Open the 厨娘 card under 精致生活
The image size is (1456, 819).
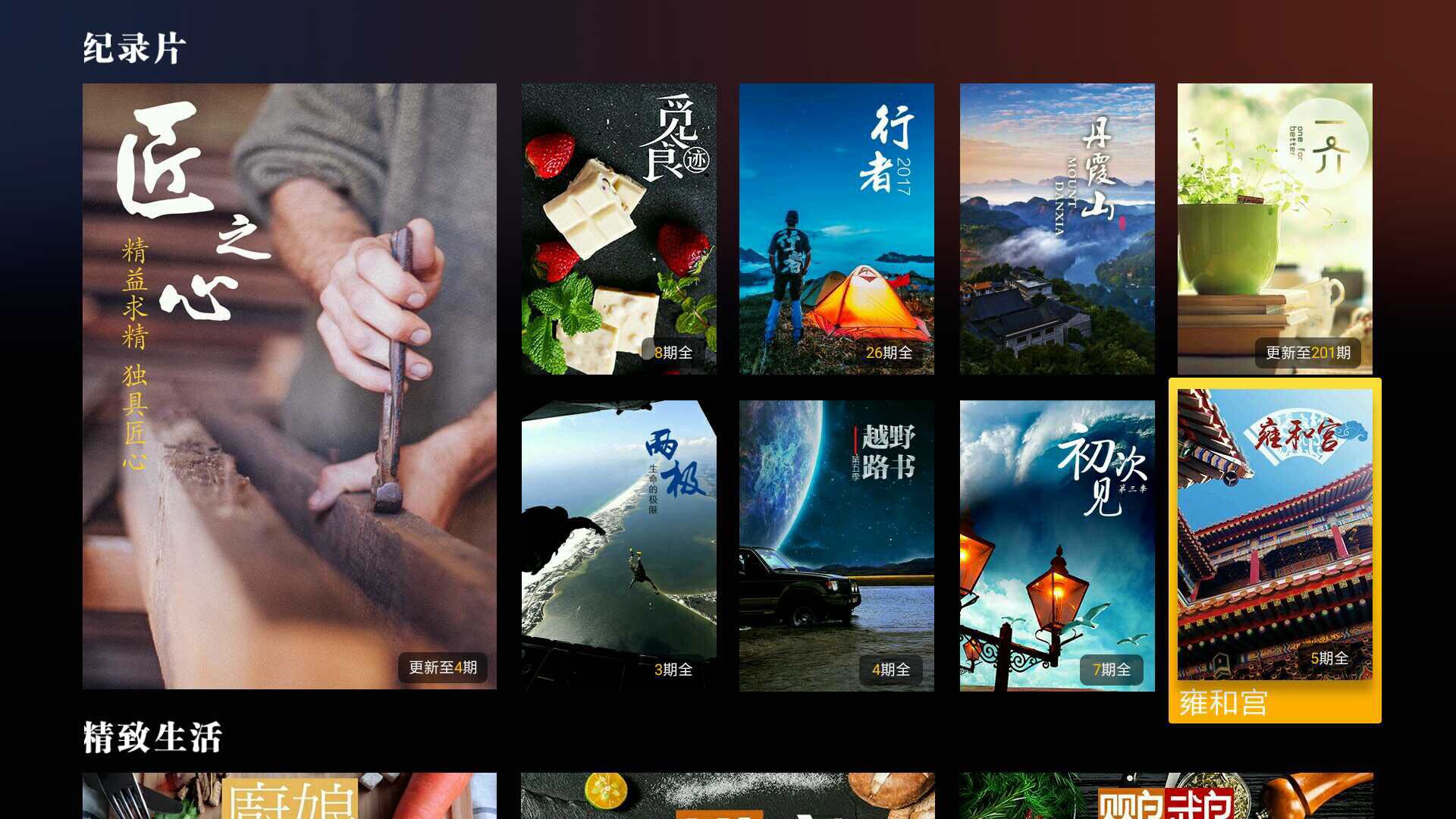click(x=290, y=795)
